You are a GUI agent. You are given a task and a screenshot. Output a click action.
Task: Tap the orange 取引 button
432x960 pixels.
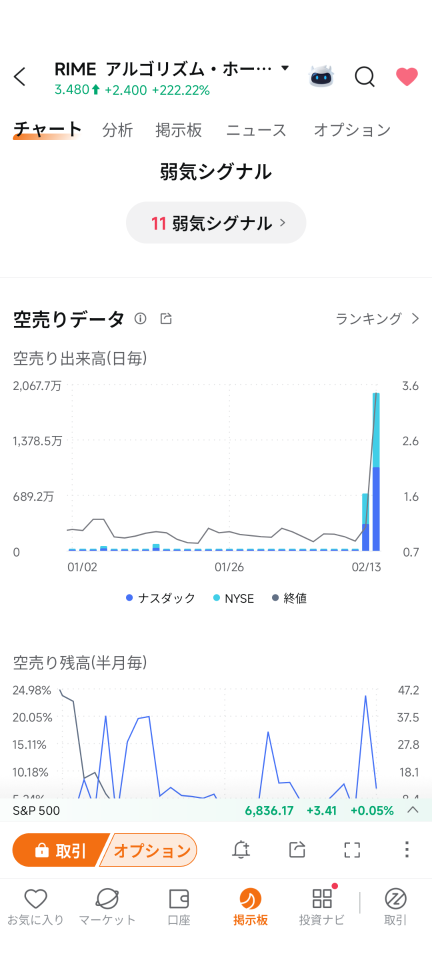(x=61, y=850)
